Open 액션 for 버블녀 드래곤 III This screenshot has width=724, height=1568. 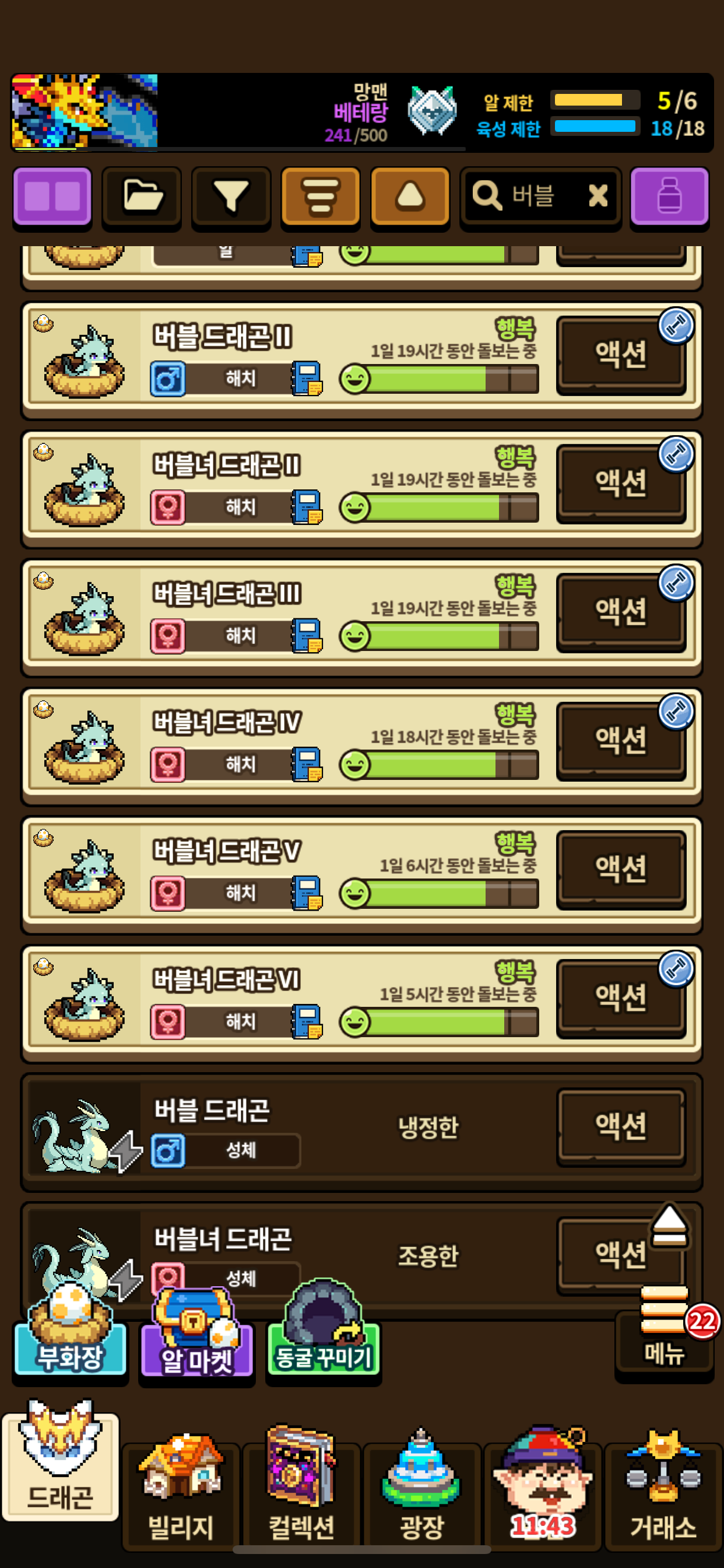click(621, 612)
